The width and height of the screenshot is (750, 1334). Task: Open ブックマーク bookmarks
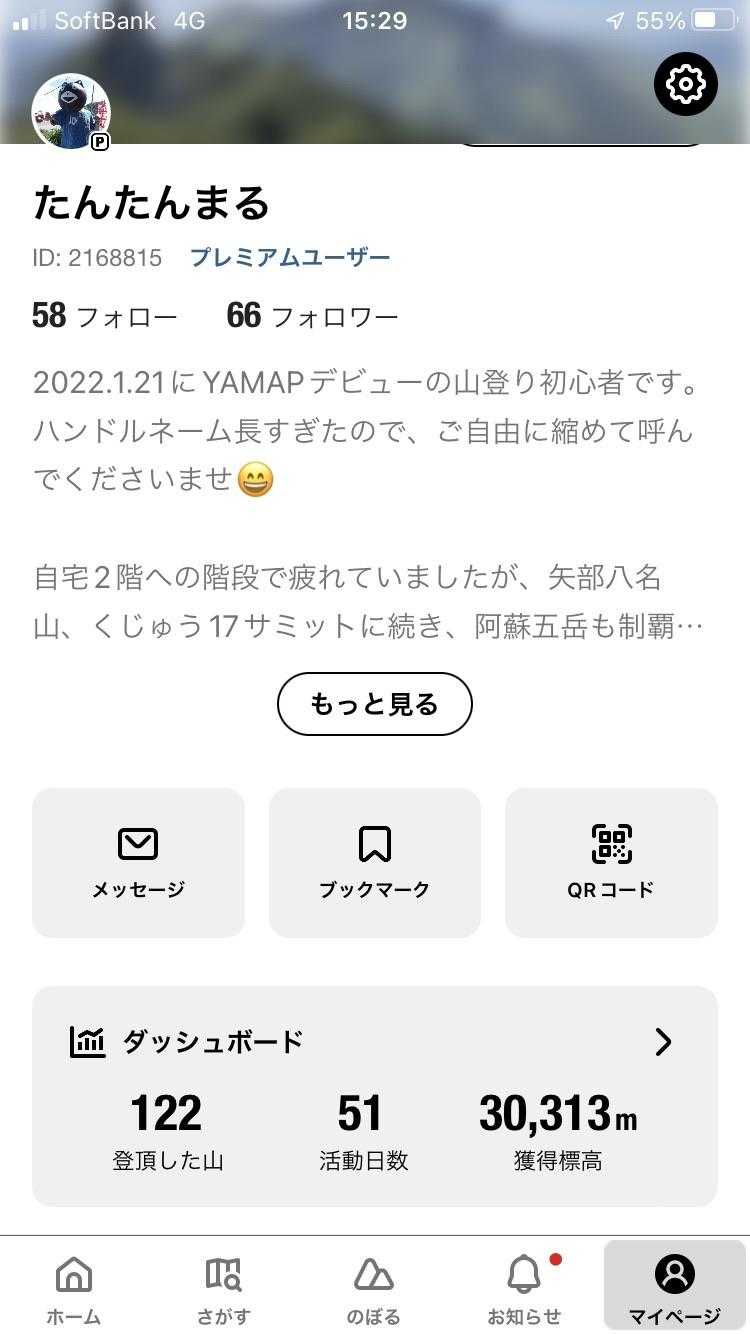(374, 862)
